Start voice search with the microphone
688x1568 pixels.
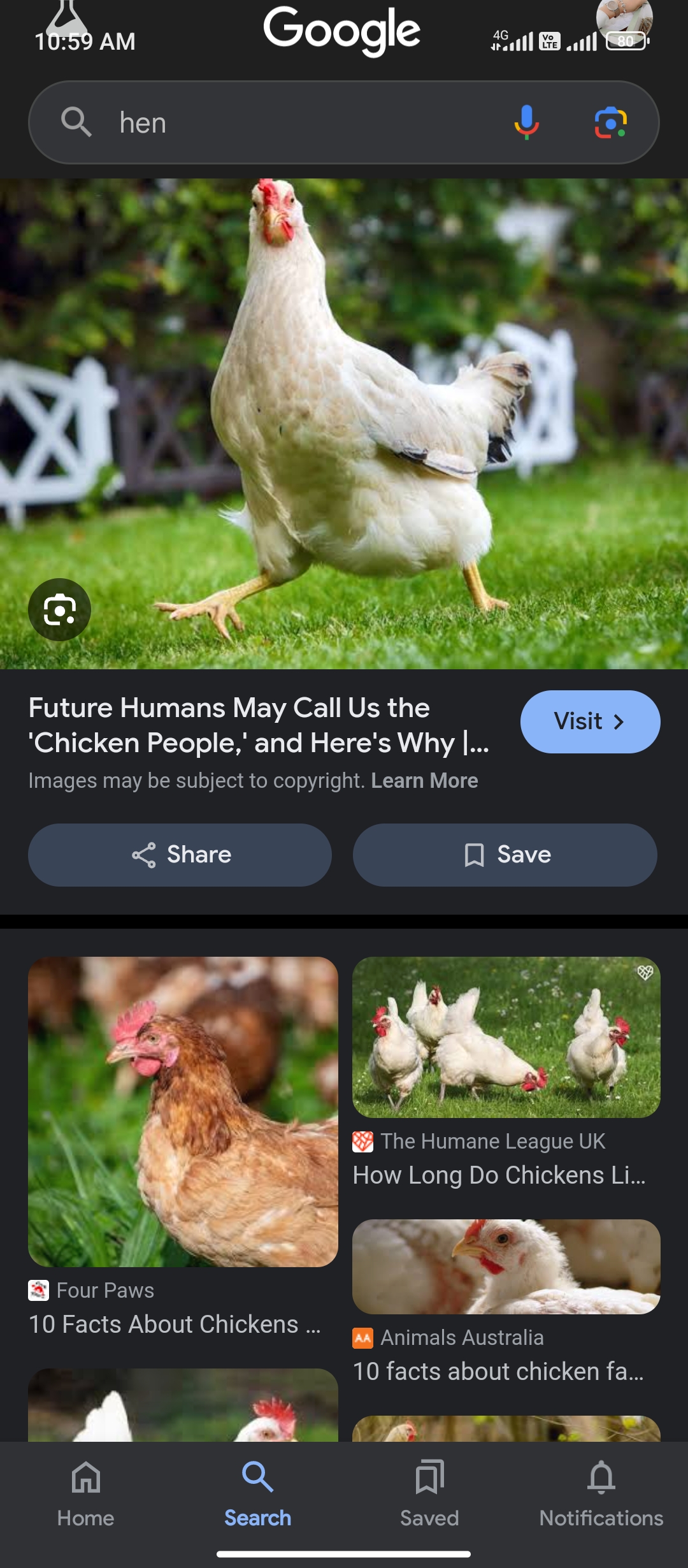[x=526, y=122]
